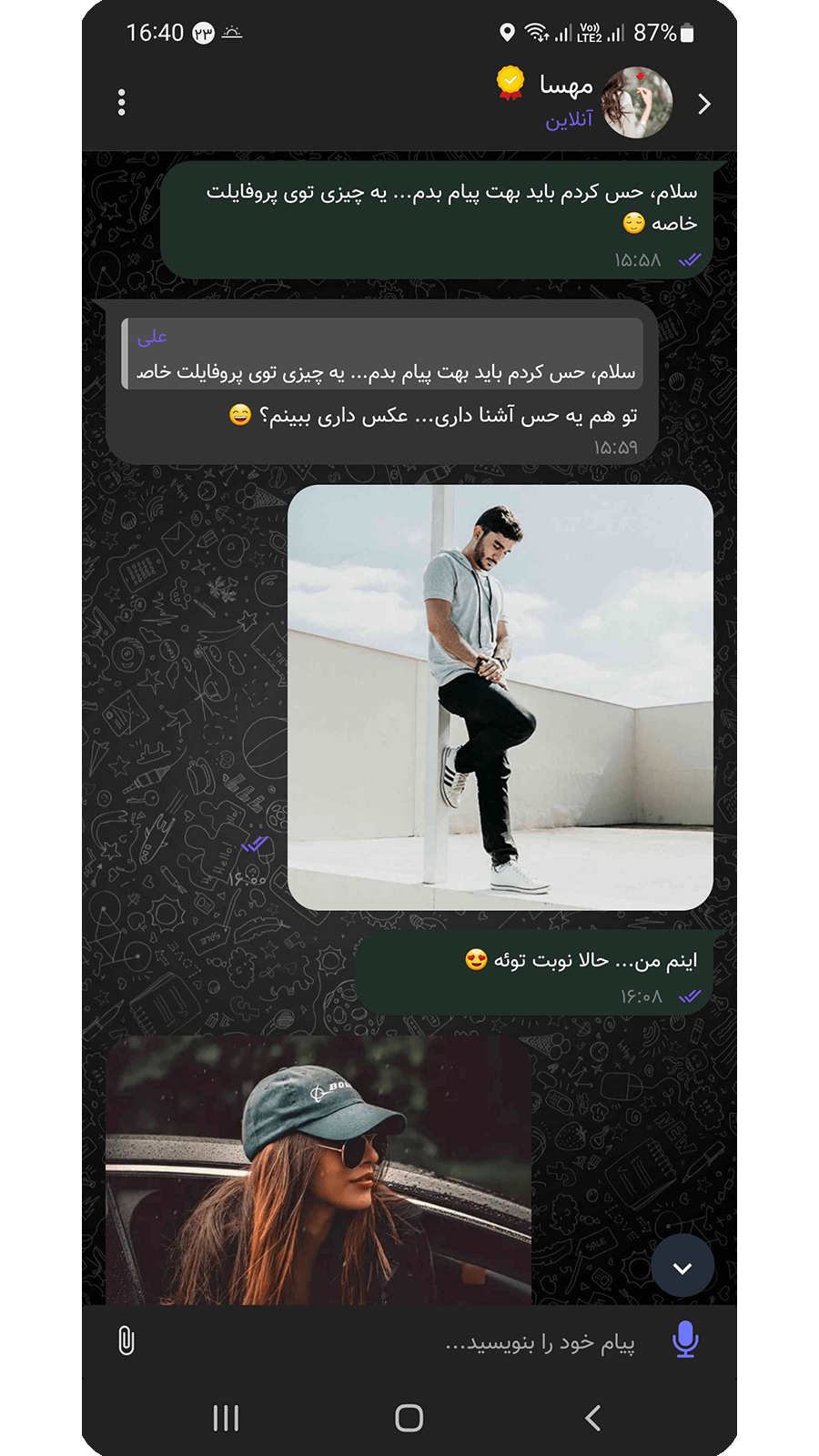
Task: Go to the home screen
Action: pos(409,1417)
